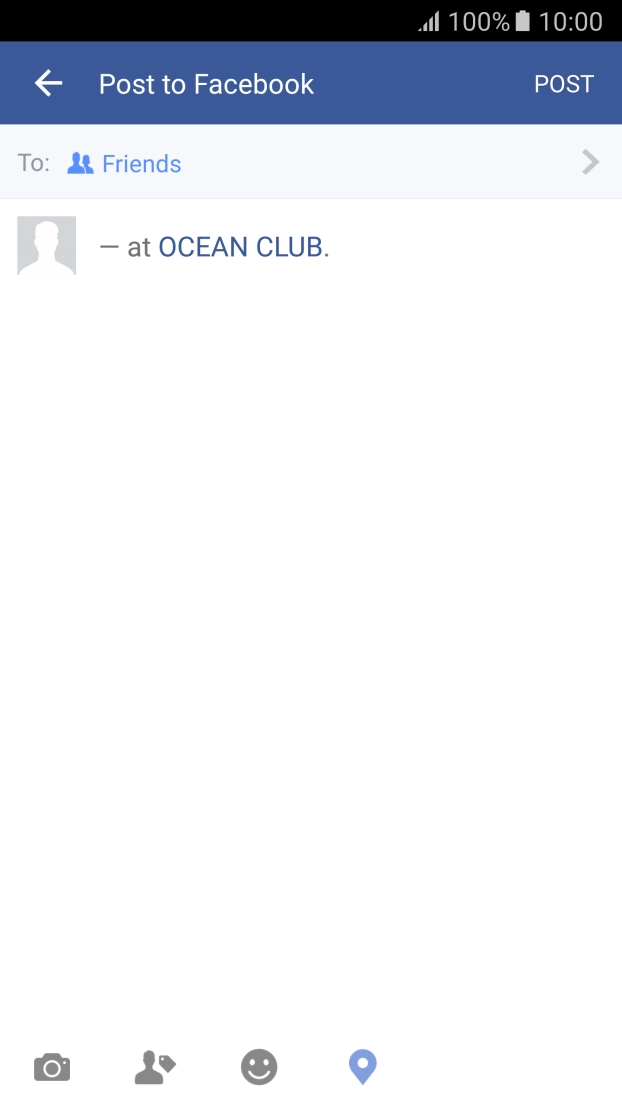Go back from Post to Facebook

[48, 84]
